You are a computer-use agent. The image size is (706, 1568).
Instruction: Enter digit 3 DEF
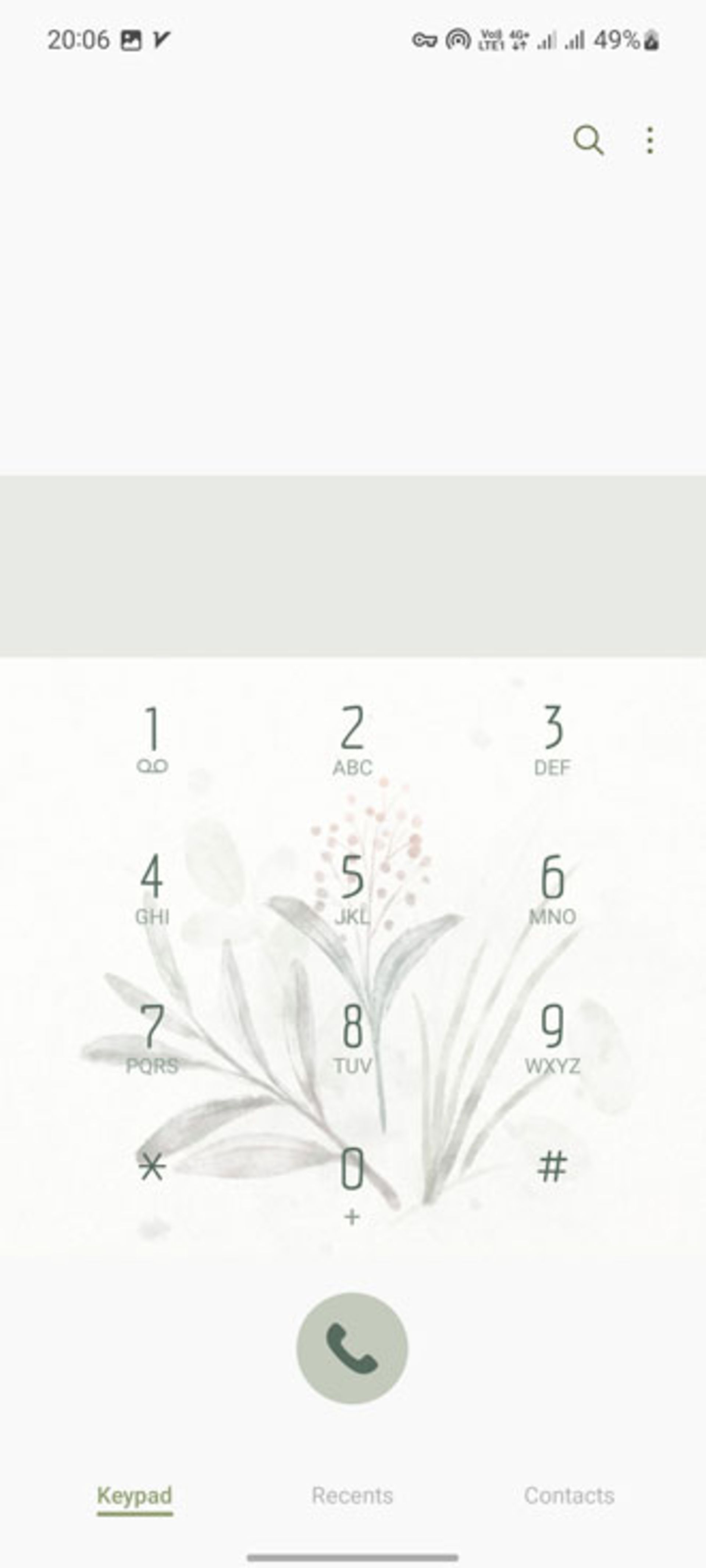(x=552, y=738)
